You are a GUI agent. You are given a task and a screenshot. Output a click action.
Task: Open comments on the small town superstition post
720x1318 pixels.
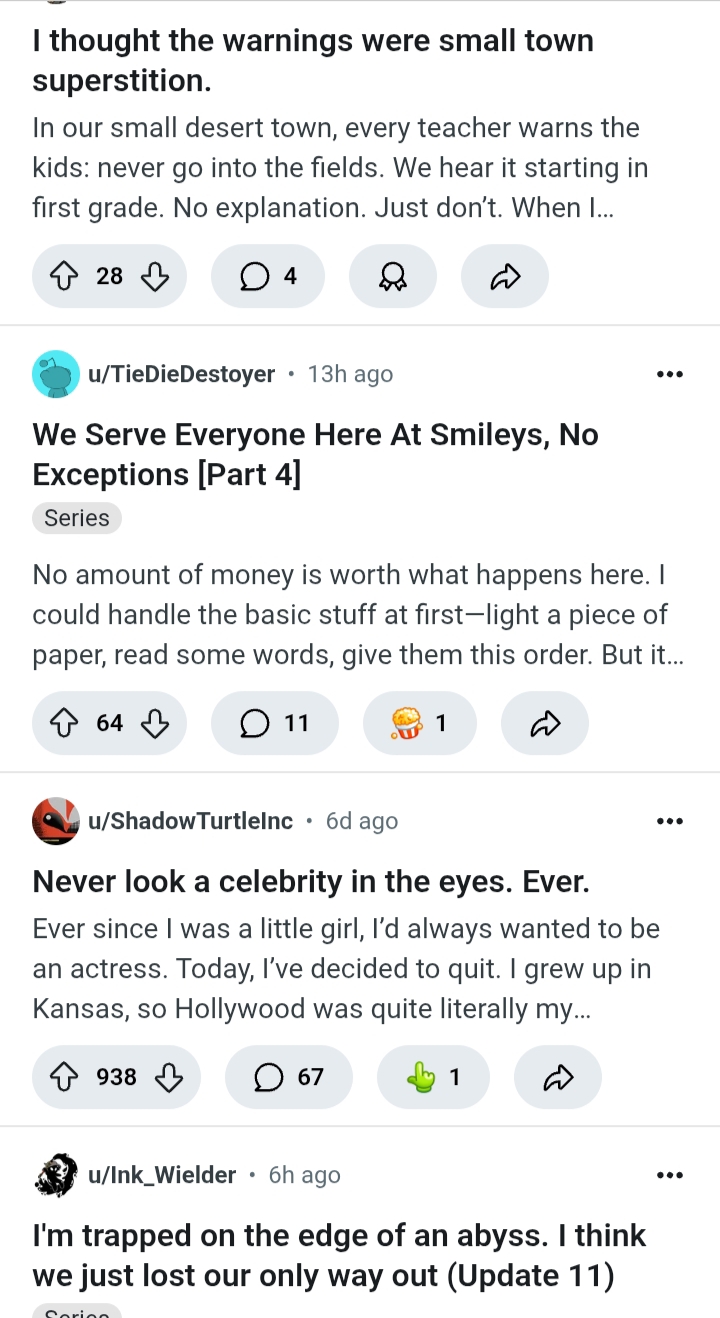click(267, 276)
